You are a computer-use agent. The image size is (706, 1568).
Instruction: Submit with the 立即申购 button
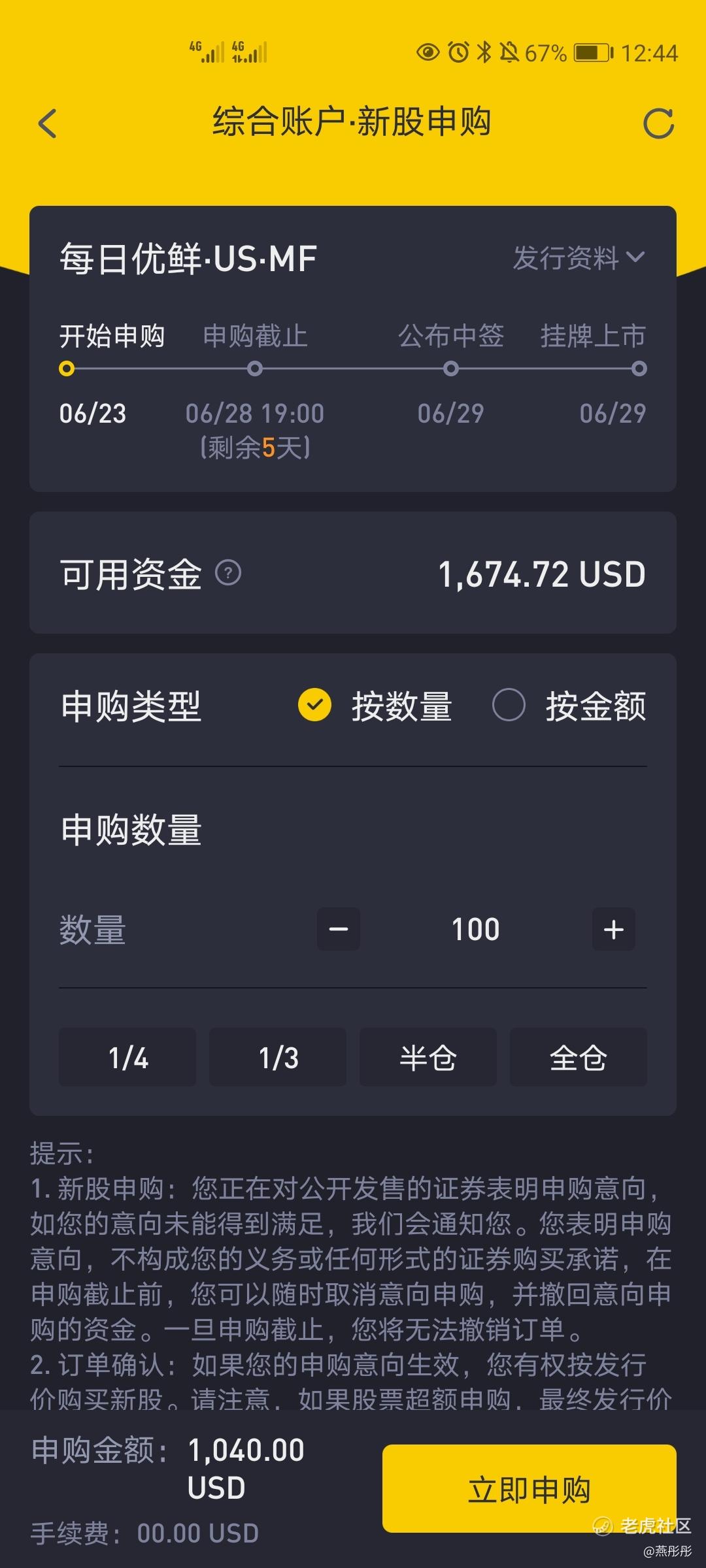(x=529, y=1489)
